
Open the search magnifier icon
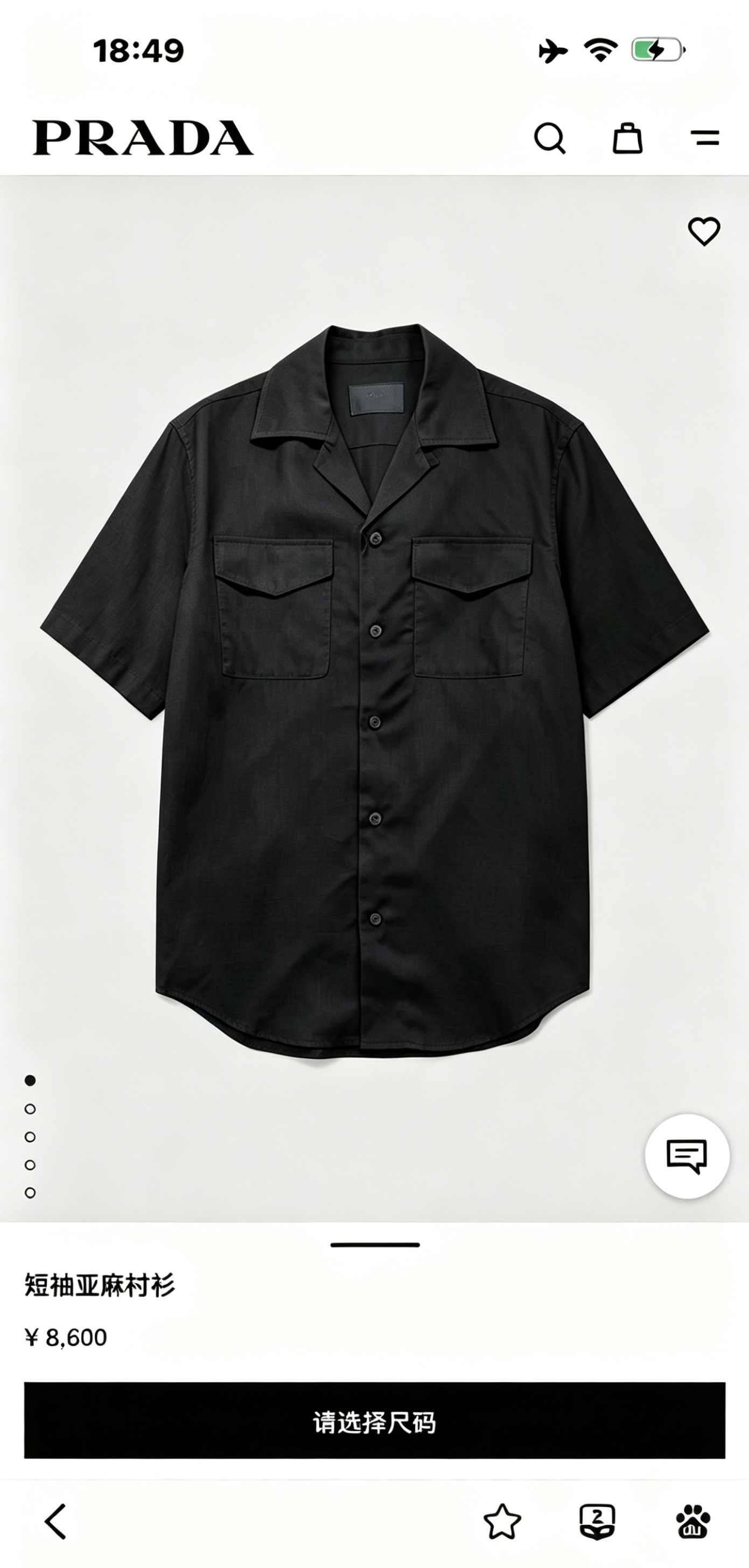point(550,138)
